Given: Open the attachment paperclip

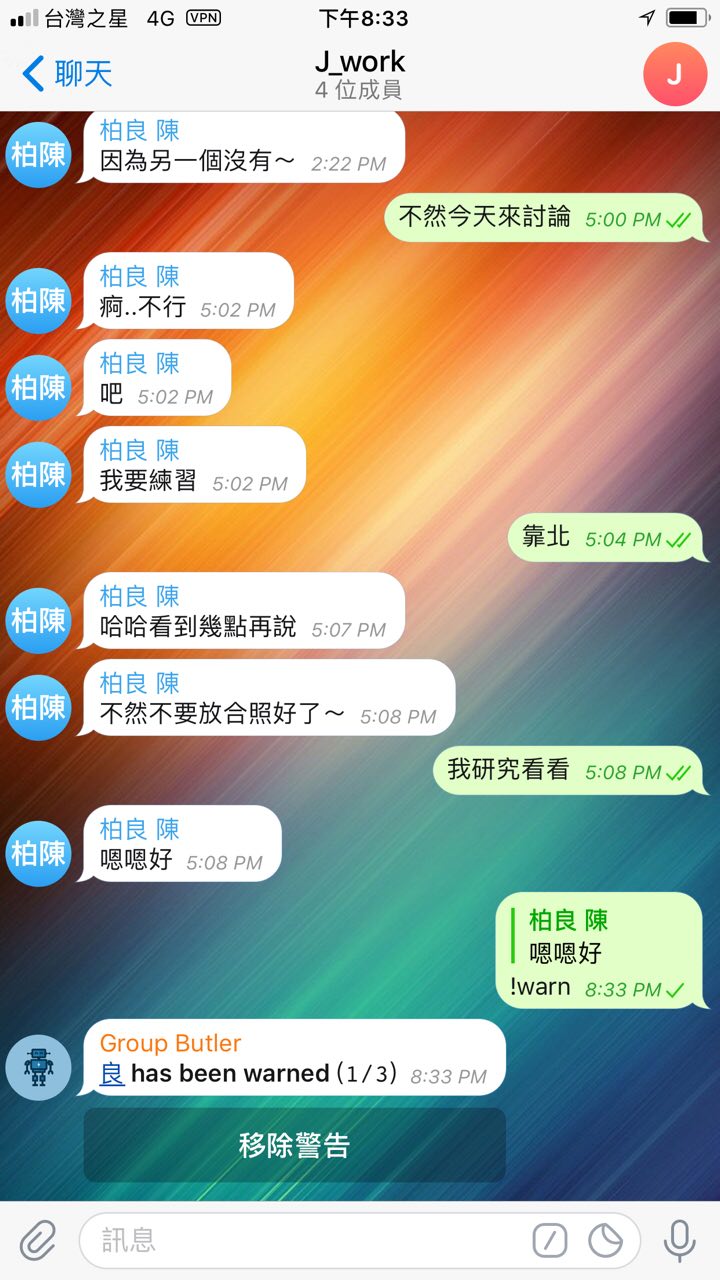Looking at the screenshot, I should (x=38, y=1241).
